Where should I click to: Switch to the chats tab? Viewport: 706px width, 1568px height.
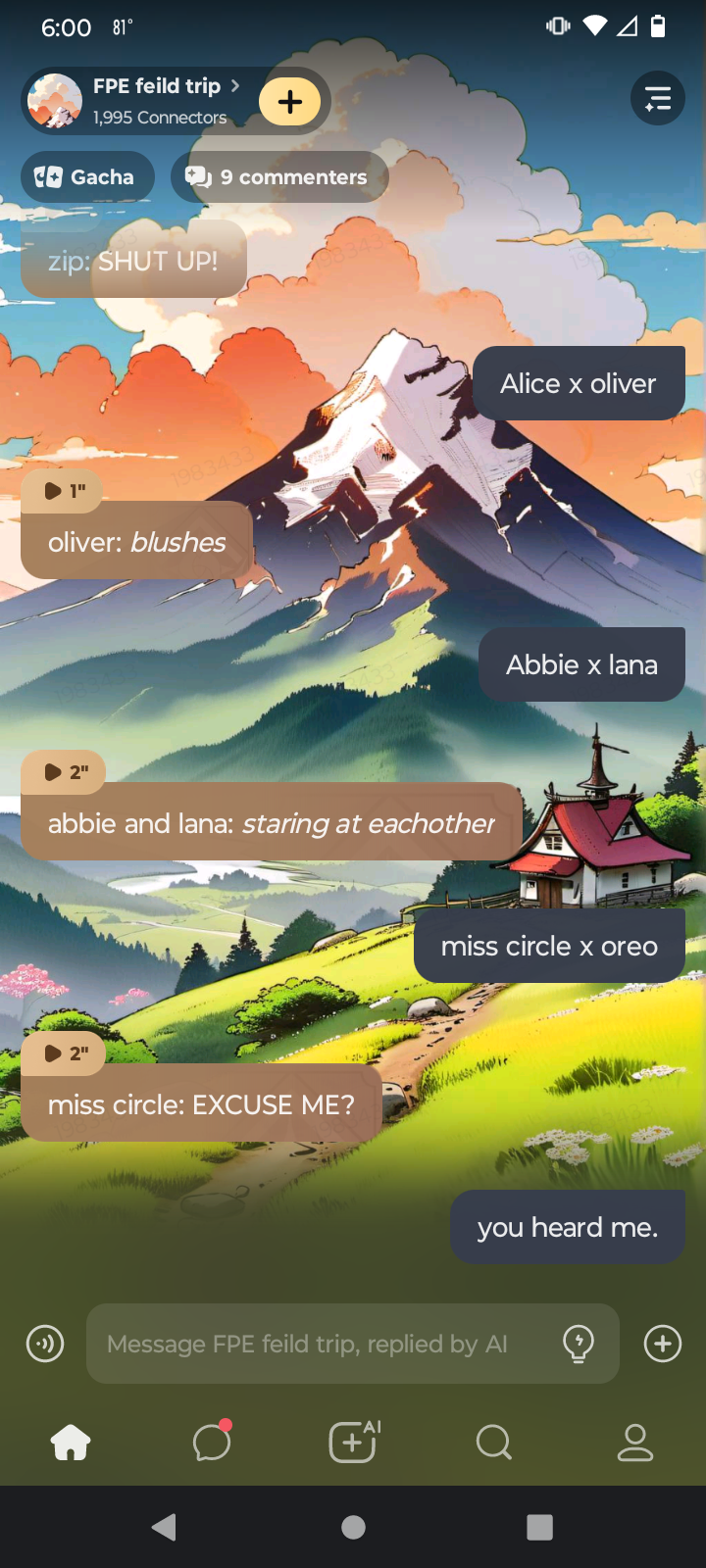212,1442
